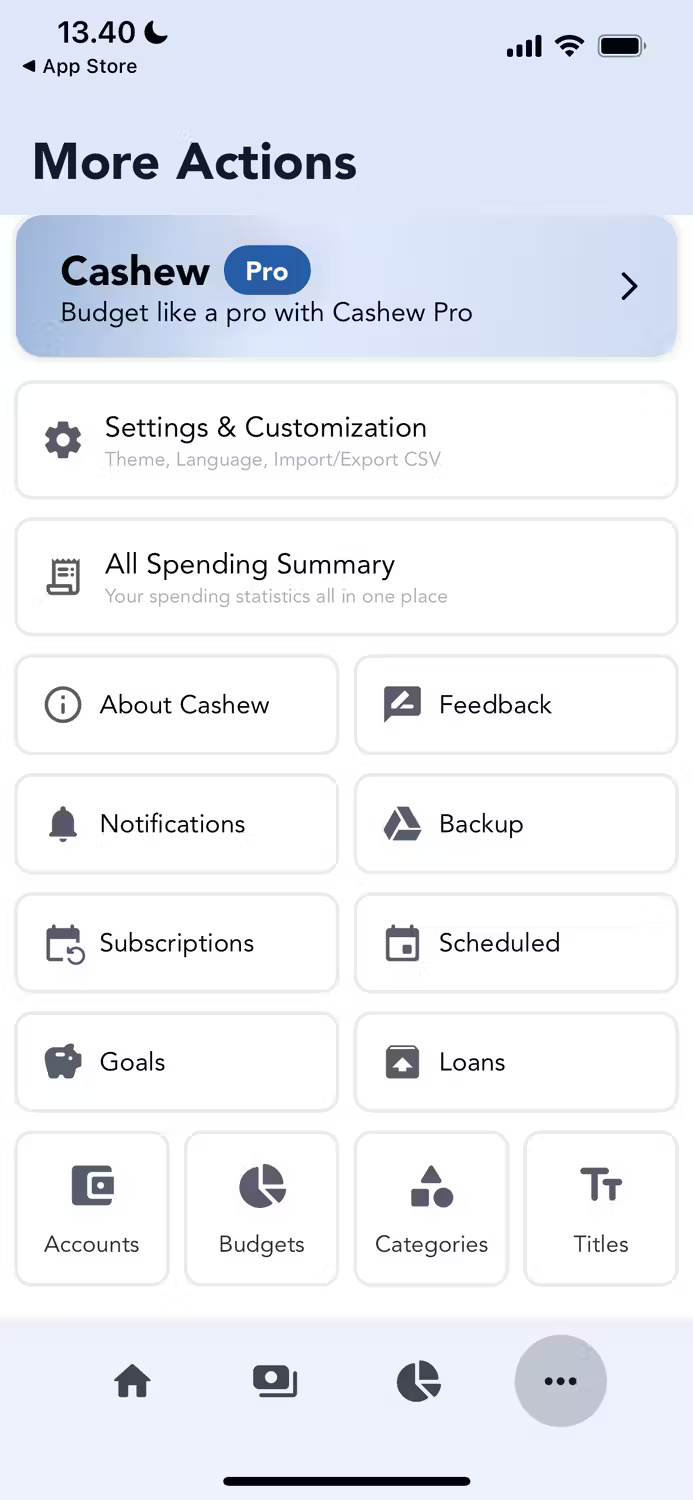Open the Backup option

tap(516, 824)
